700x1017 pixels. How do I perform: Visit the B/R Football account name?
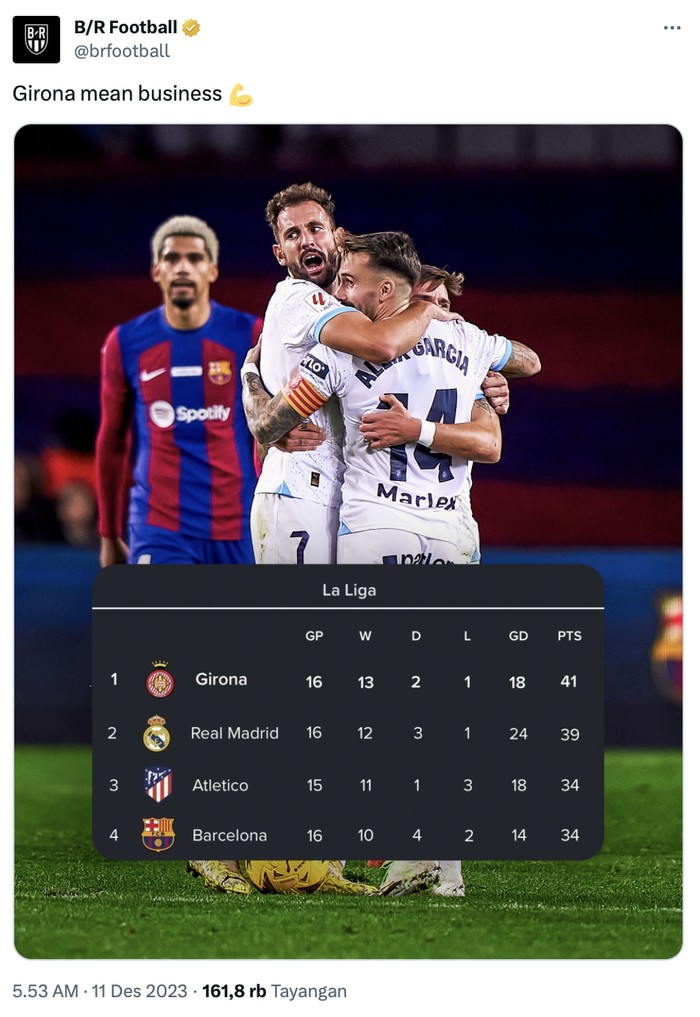125,27
